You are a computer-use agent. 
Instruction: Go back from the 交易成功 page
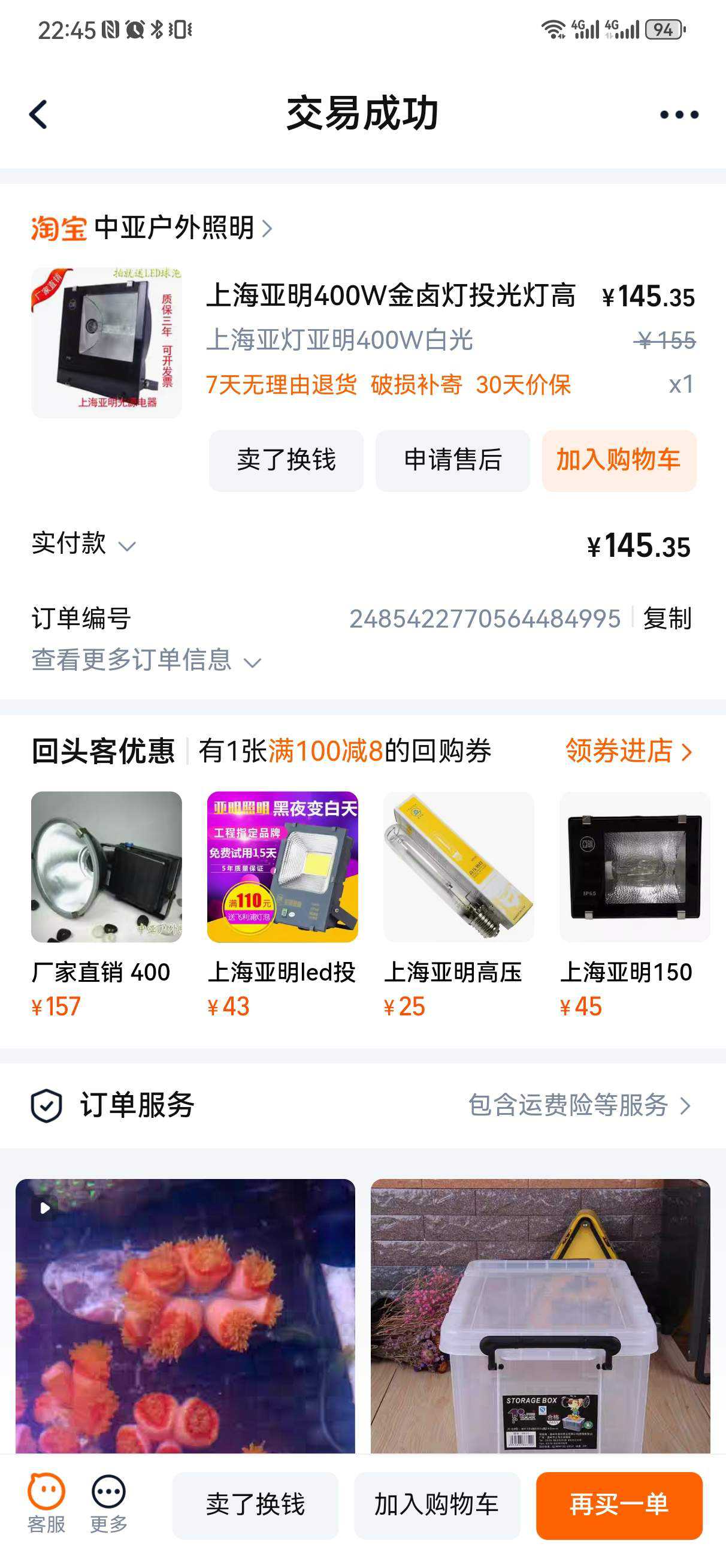point(38,114)
